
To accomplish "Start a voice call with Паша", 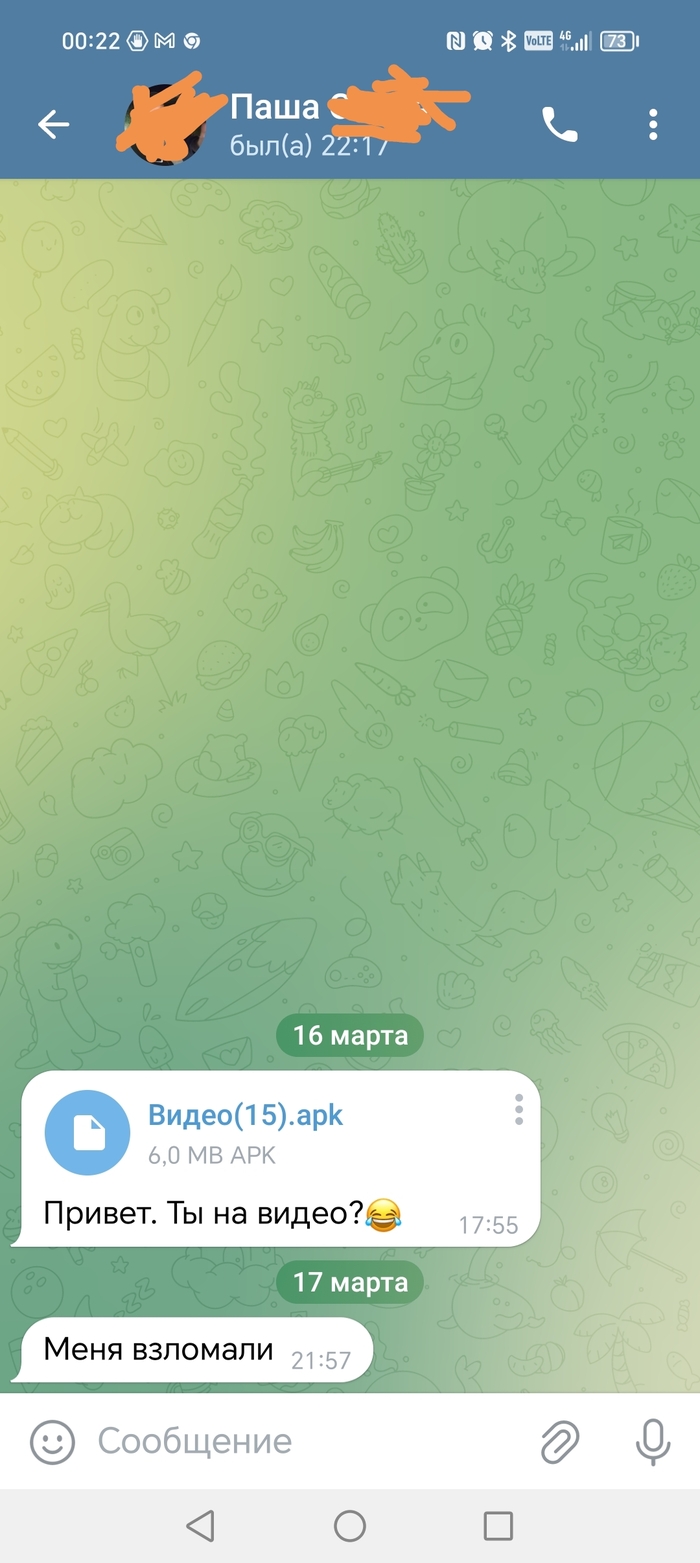I will click(559, 124).
